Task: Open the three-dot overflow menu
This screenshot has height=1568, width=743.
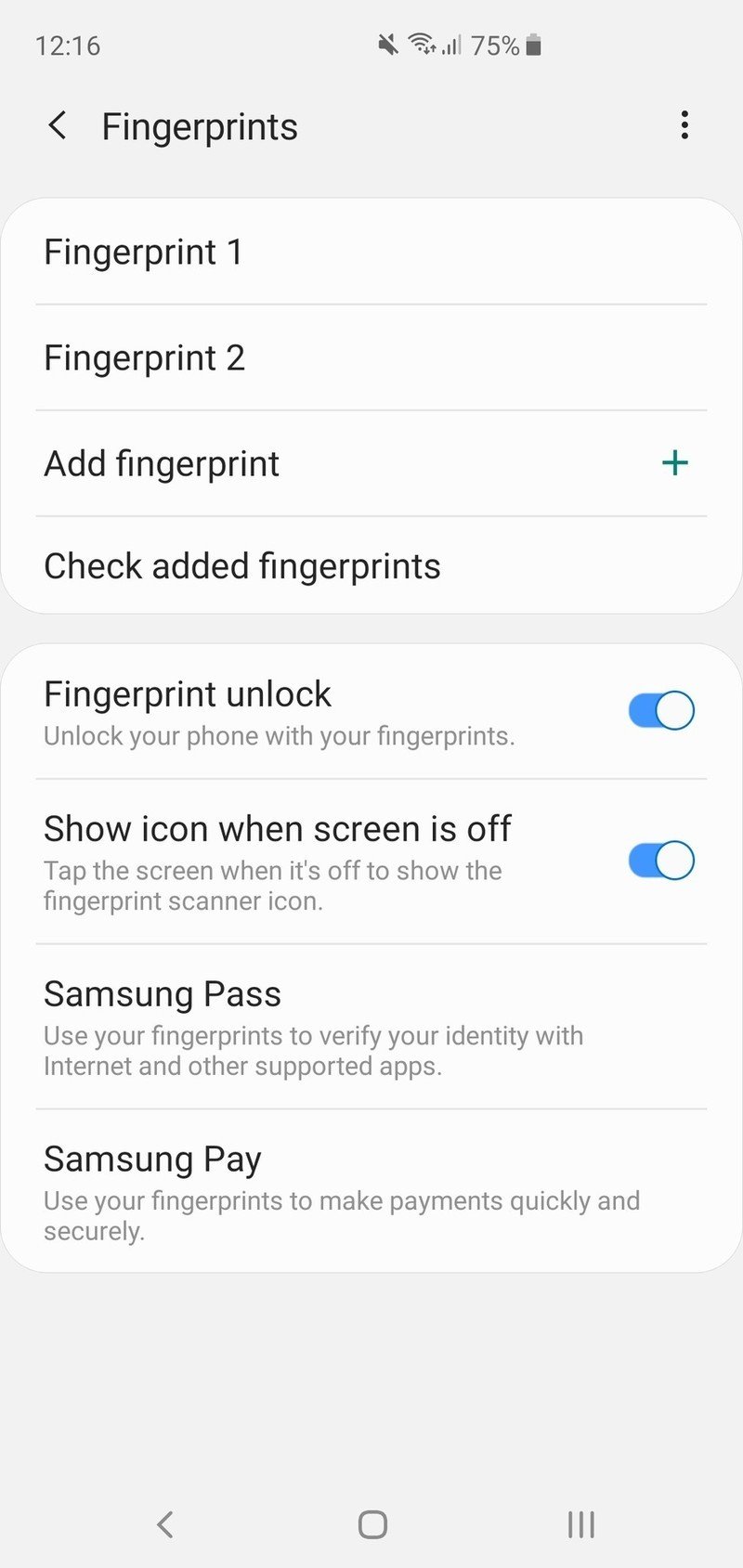Action: 684,125
